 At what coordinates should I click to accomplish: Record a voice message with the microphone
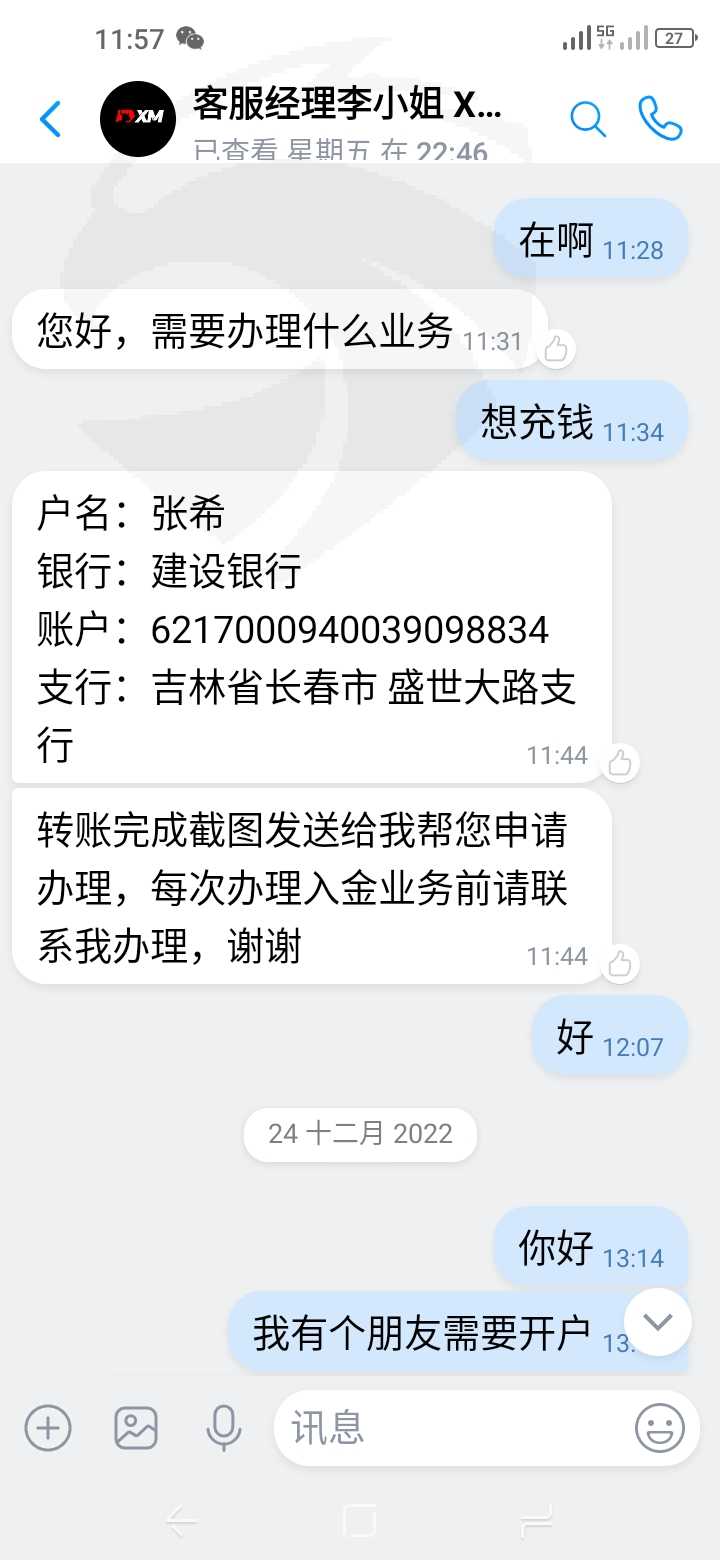pos(223,1427)
